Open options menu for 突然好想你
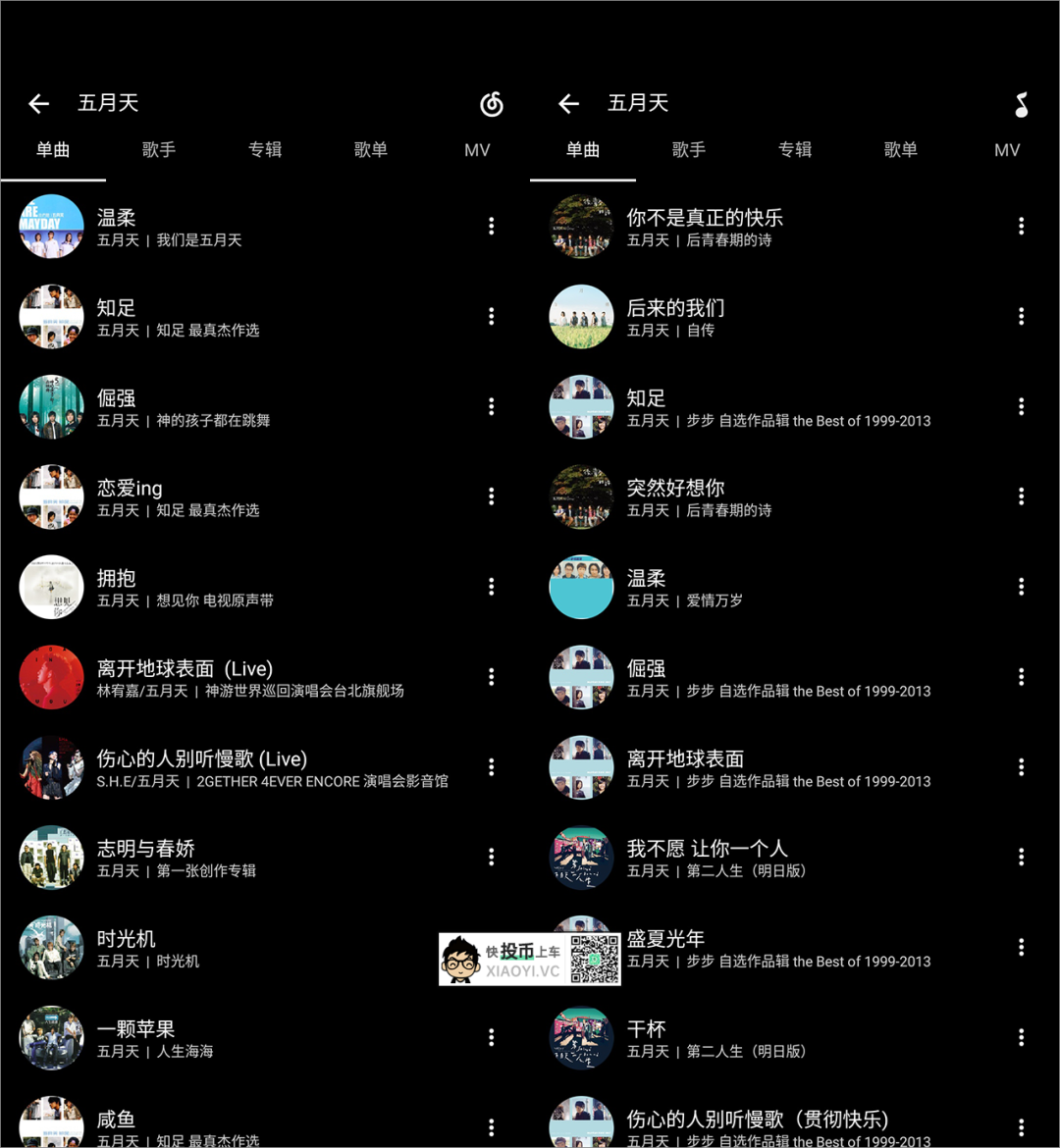This screenshot has width=1060, height=1148. 1021,496
